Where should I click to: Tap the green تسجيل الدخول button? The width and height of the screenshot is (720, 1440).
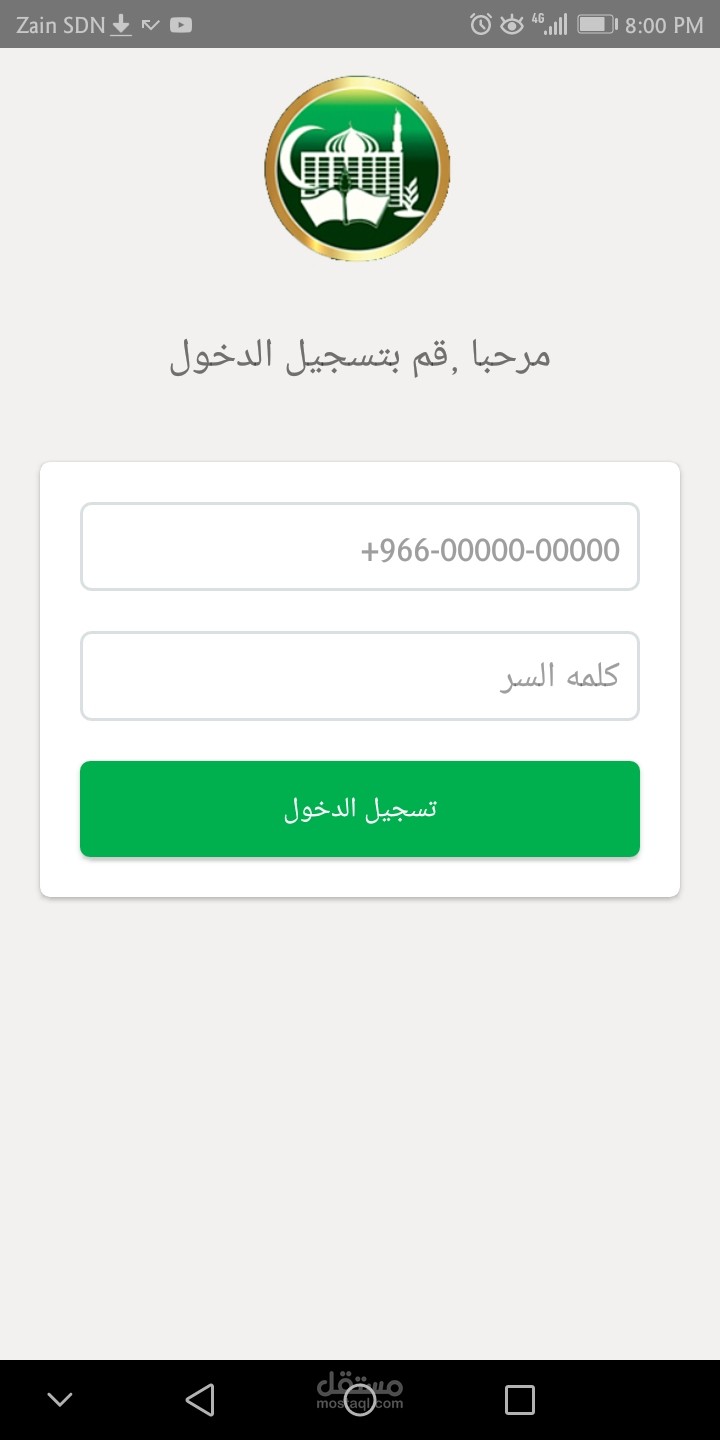tap(360, 809)
